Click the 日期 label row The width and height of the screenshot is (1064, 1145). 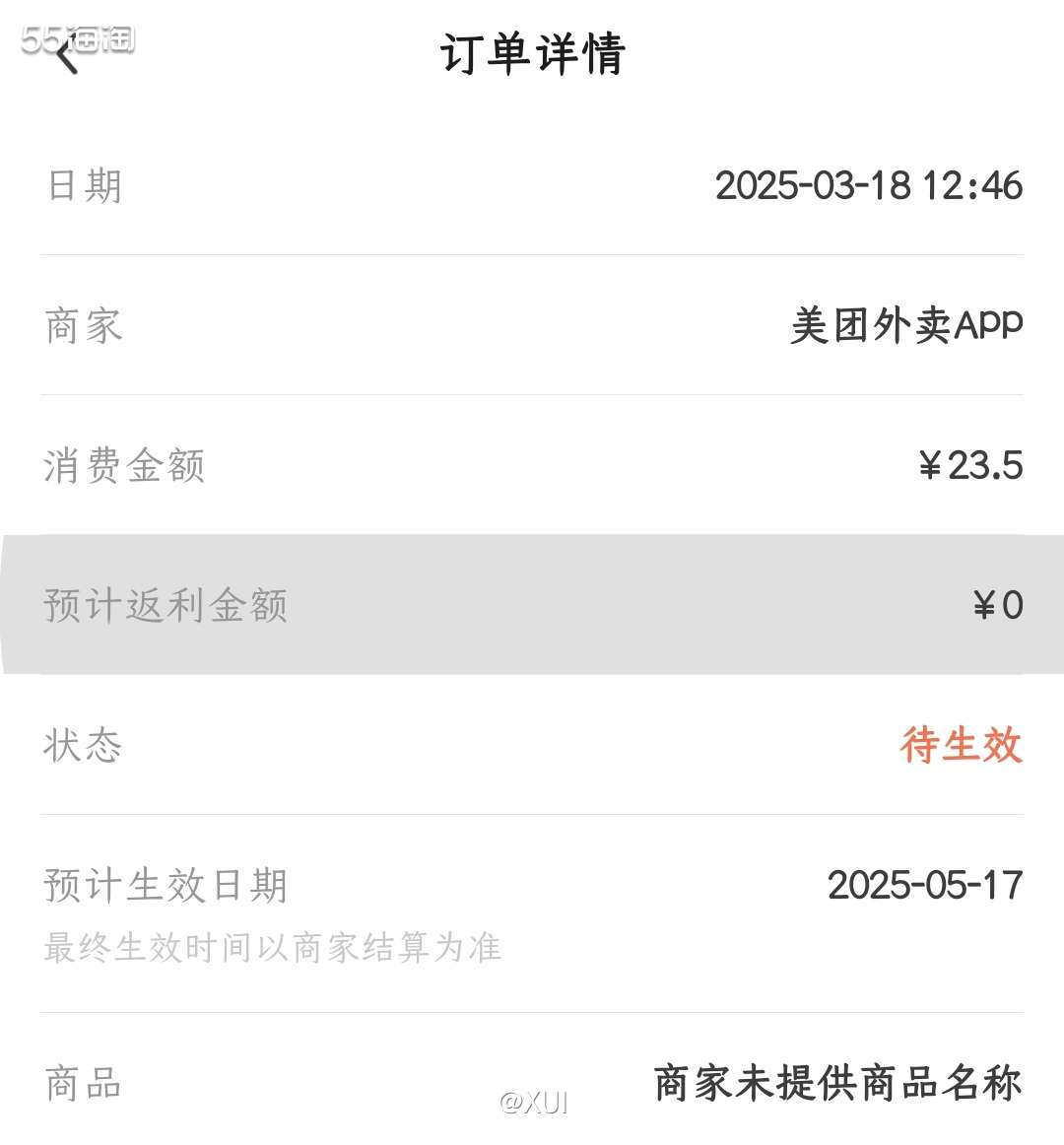pyautogui.click(x=81, y=186)
